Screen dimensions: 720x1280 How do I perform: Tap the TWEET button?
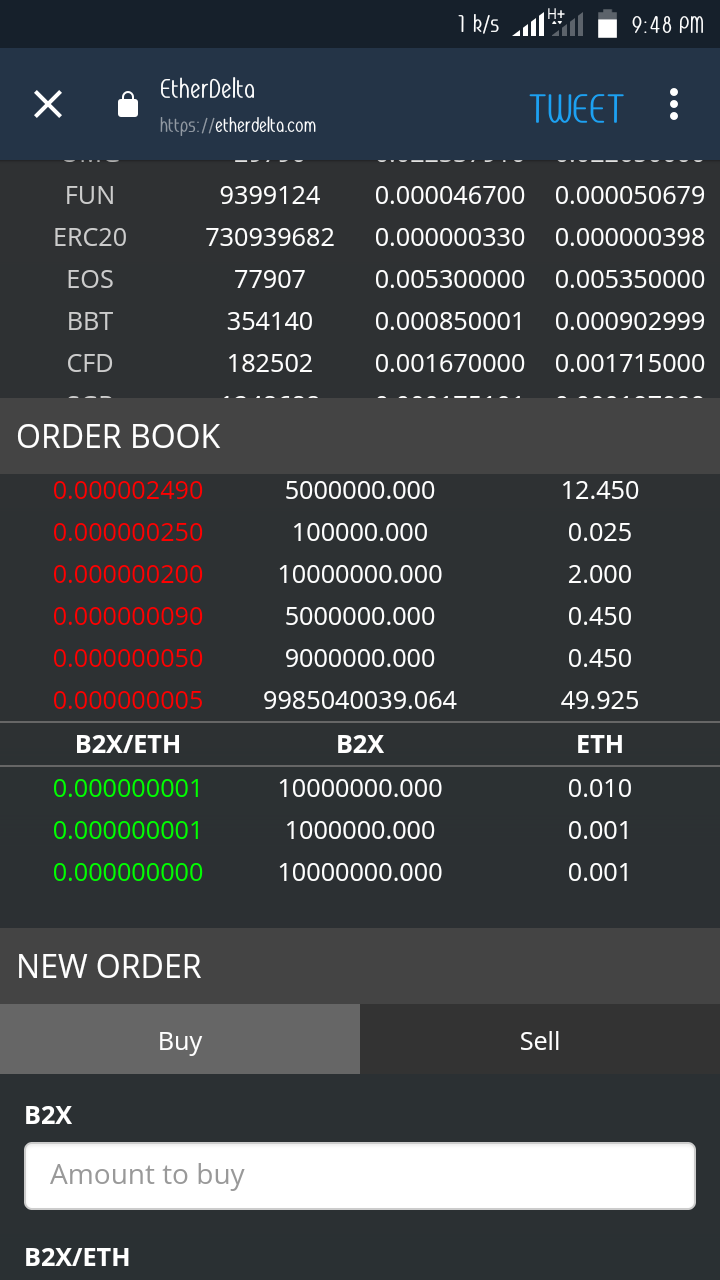[x=576, y=108]
